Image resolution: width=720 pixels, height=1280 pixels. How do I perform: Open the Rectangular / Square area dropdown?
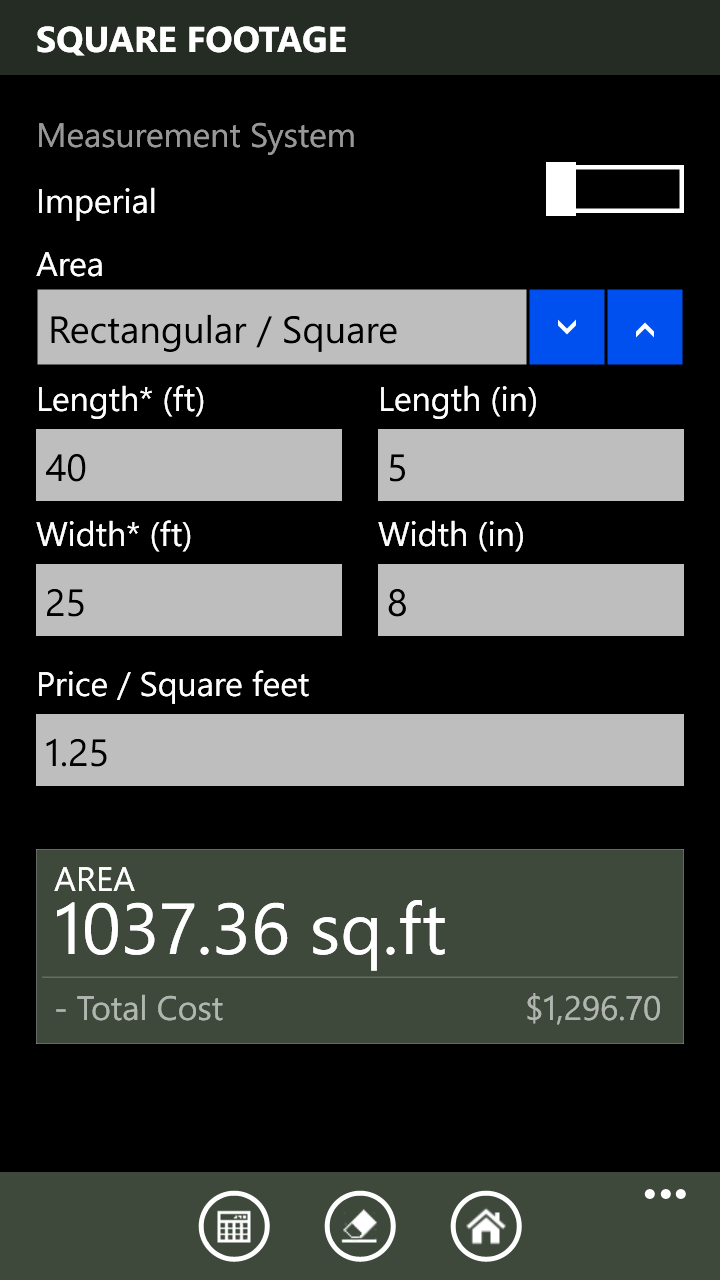coord(281,328)
